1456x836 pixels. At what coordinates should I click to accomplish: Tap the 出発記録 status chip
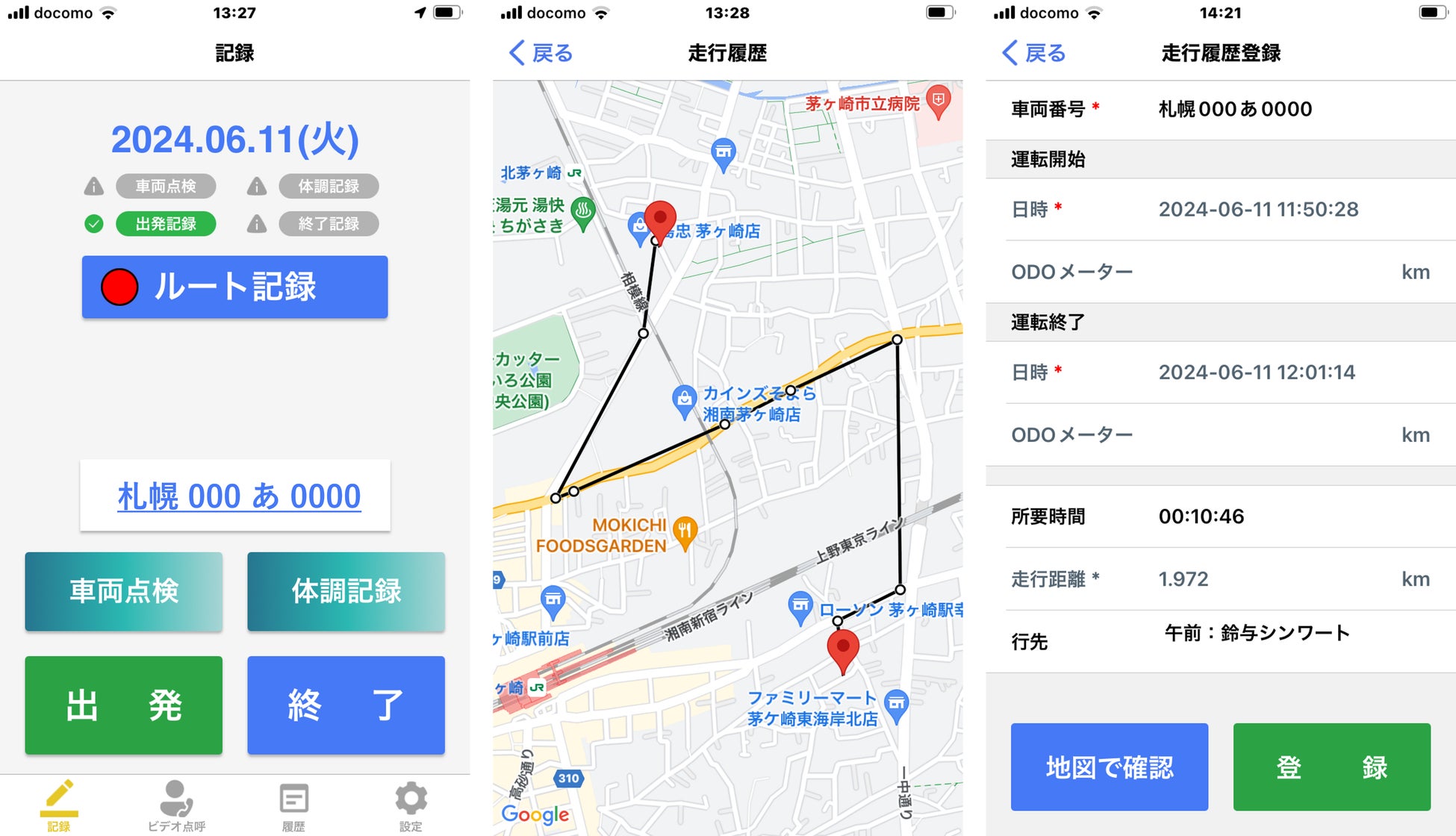(x=166, y=224)
